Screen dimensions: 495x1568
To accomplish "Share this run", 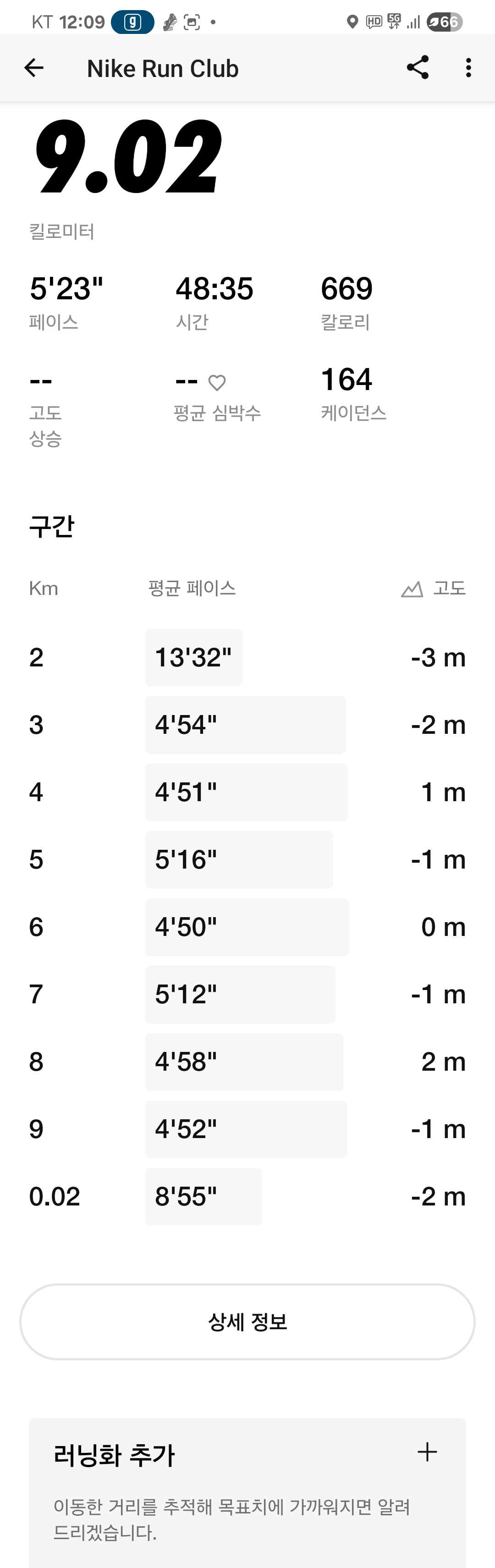I will pyautogui.click(x=418, y=67).
